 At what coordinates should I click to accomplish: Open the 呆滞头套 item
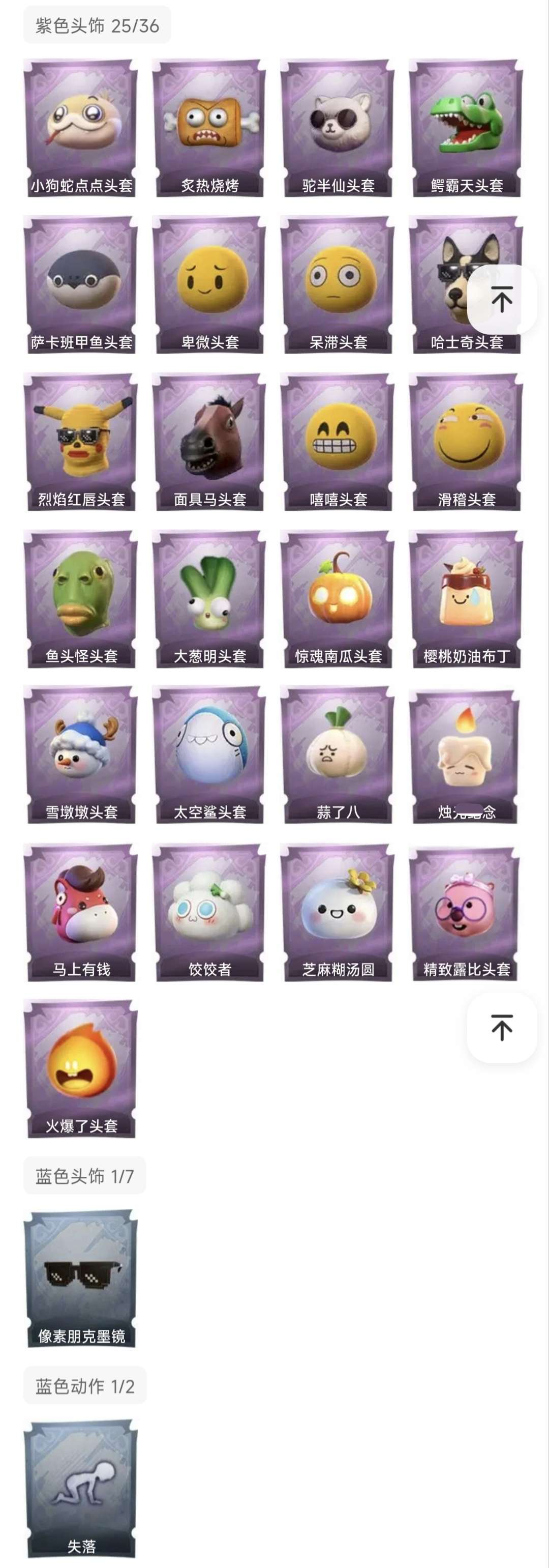(338, 284)
